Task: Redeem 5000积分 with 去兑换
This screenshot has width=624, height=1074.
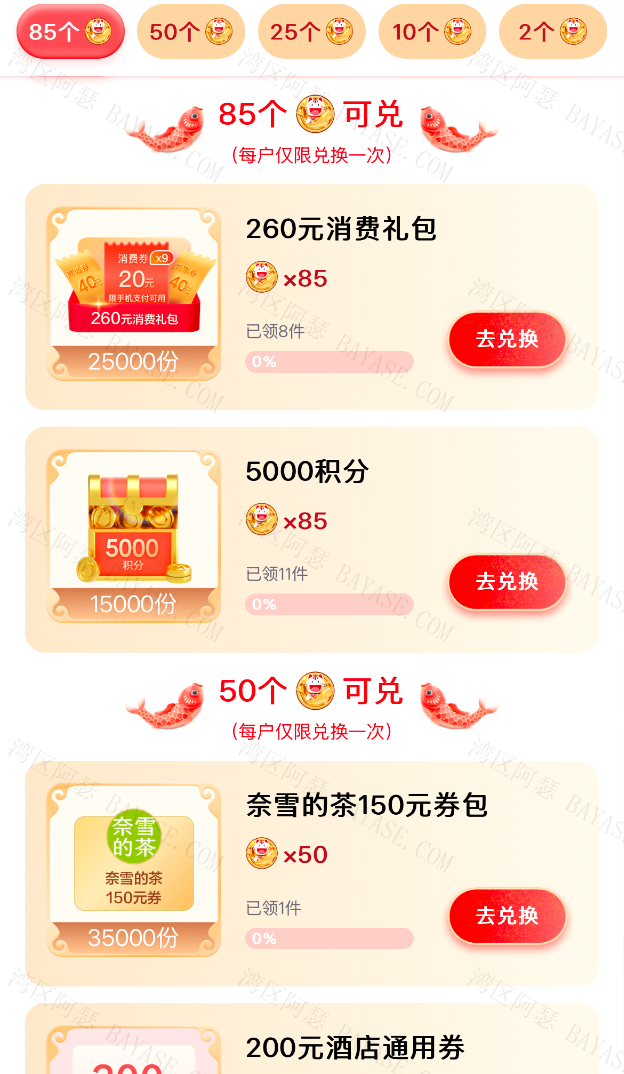Action: click(x=507, y=581)
